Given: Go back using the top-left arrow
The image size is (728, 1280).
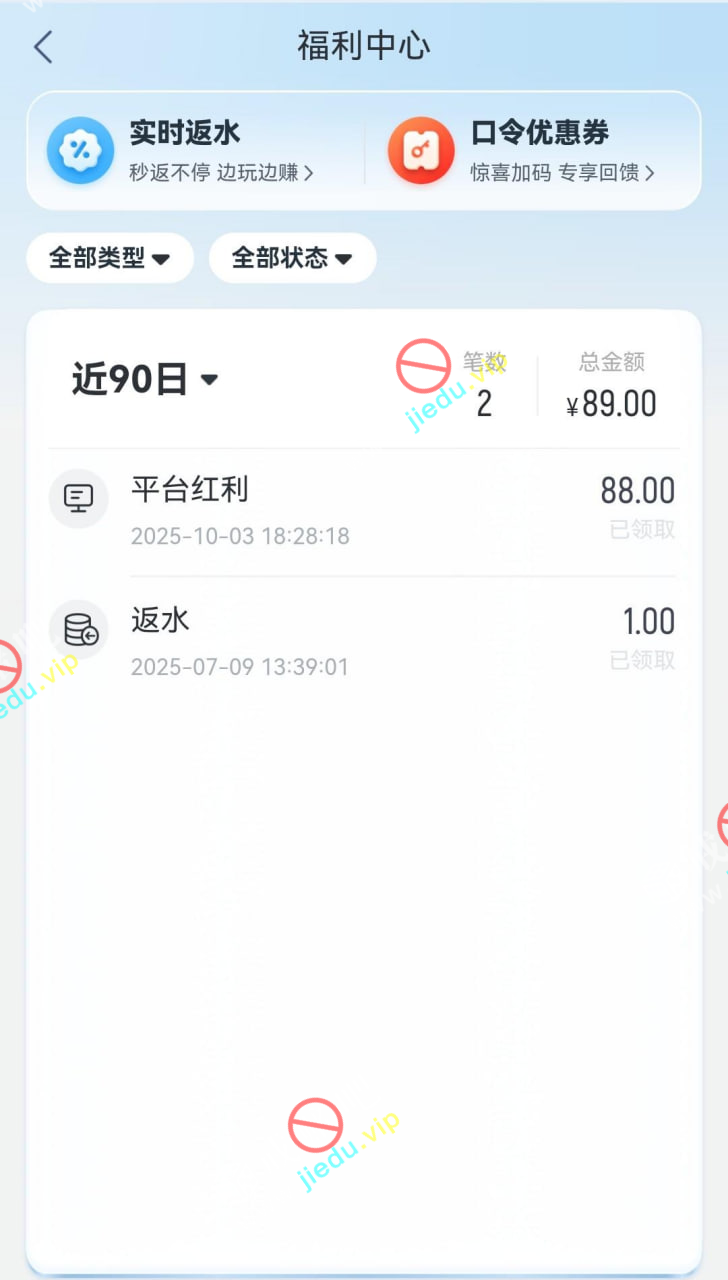Looking at the screenshot, I should point(43,47).
